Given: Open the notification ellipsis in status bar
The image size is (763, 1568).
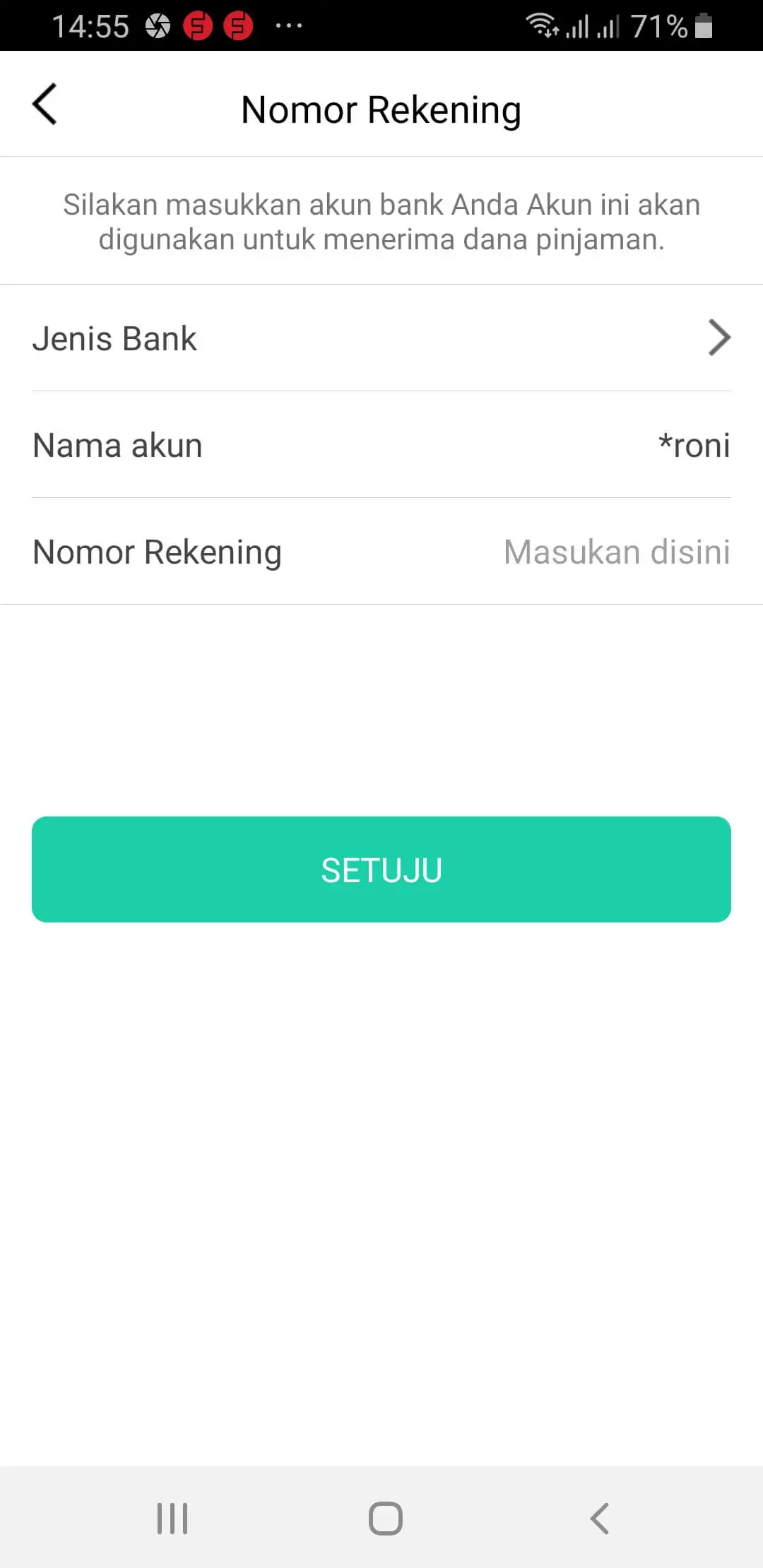Looking at the screenshot, I should pos(288,26).
